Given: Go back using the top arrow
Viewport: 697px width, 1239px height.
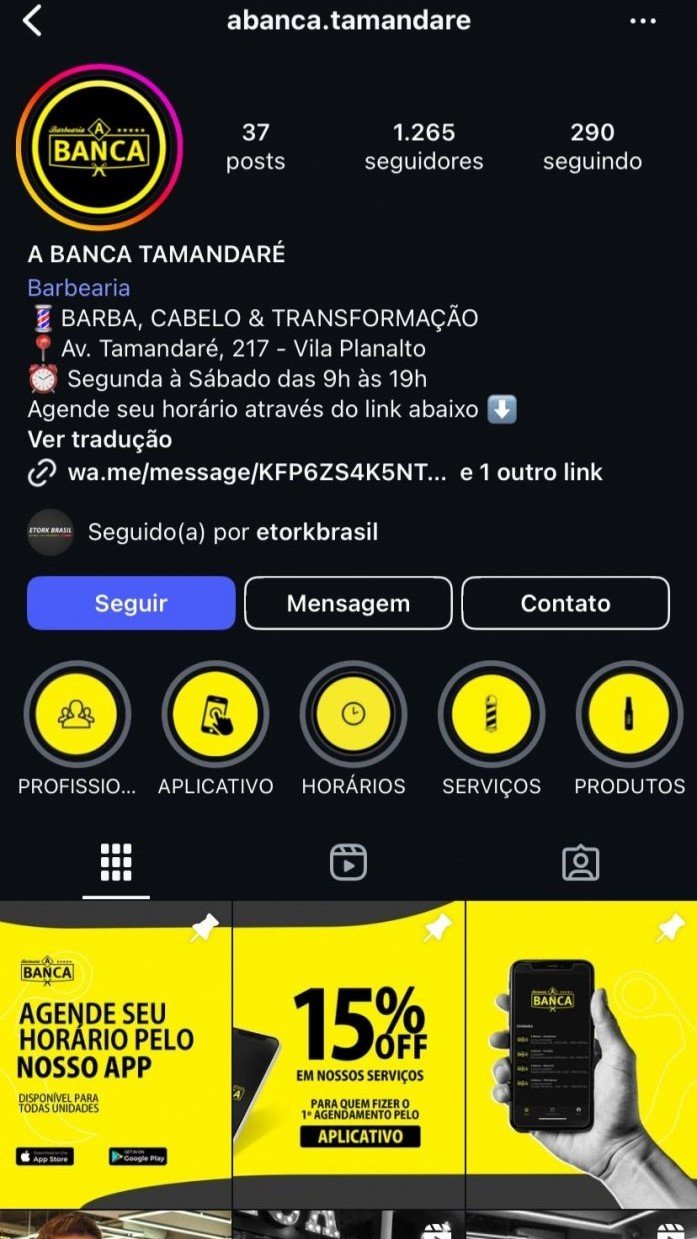Looking at the screenshot, I should click(x=33, y=21).
